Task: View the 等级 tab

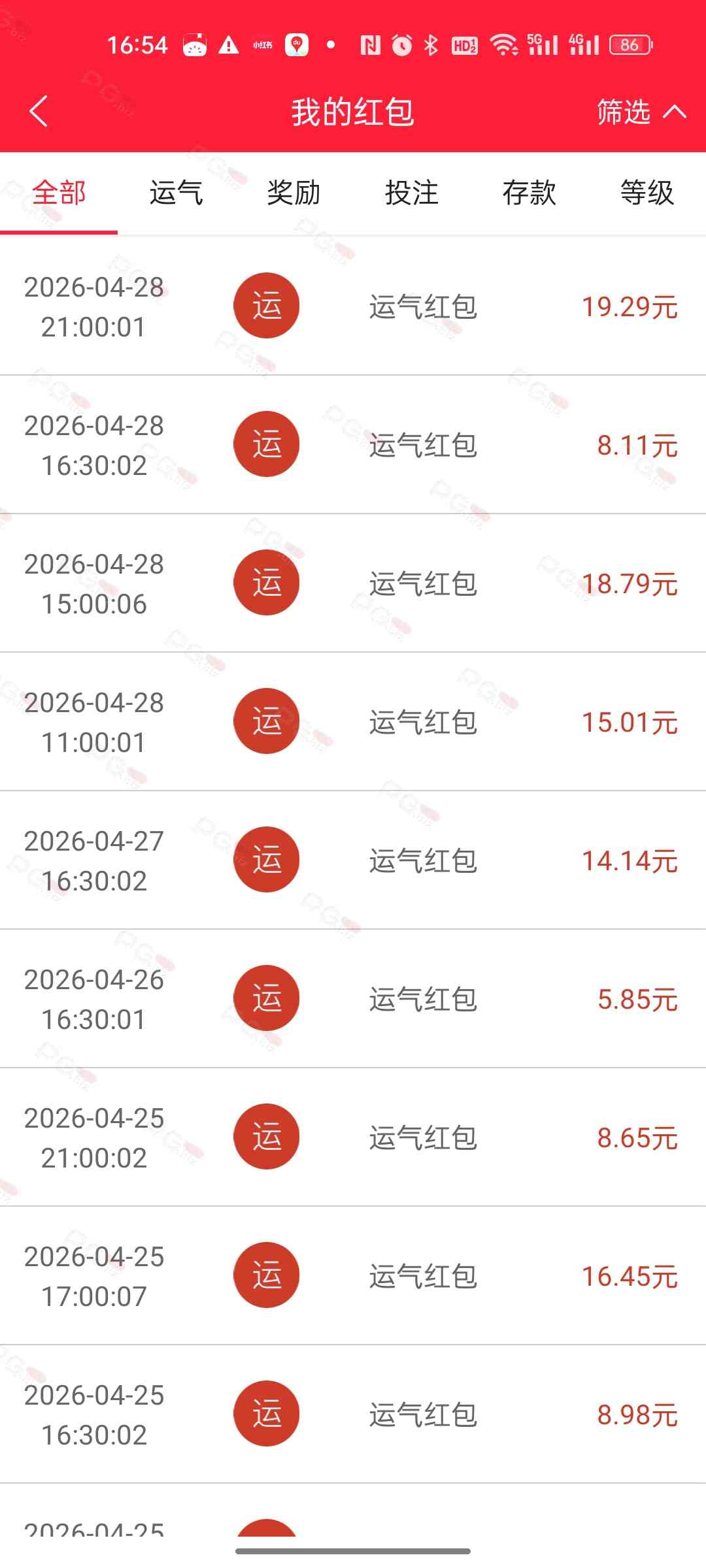Action: pyautogui.click(x=647, y=193)
